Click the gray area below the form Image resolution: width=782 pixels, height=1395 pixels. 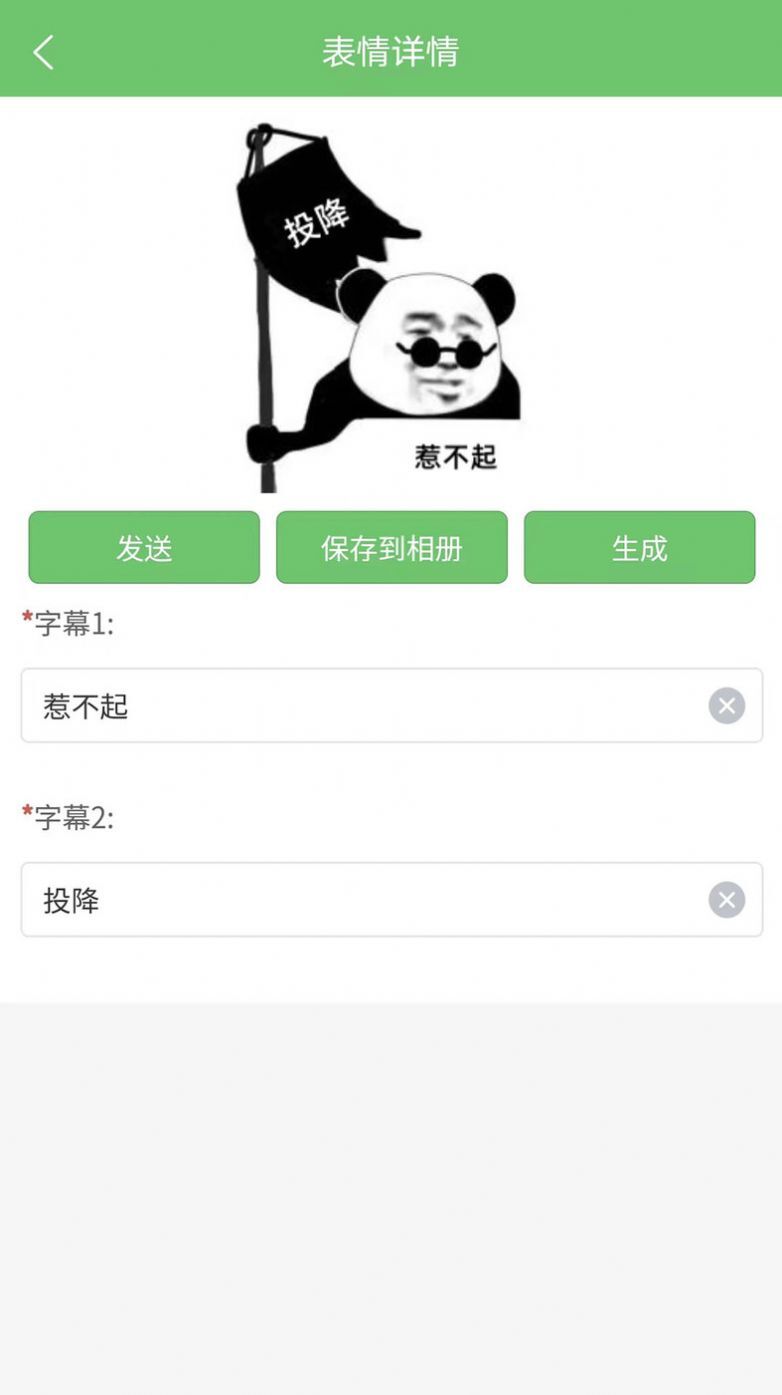click(391, 1180)
